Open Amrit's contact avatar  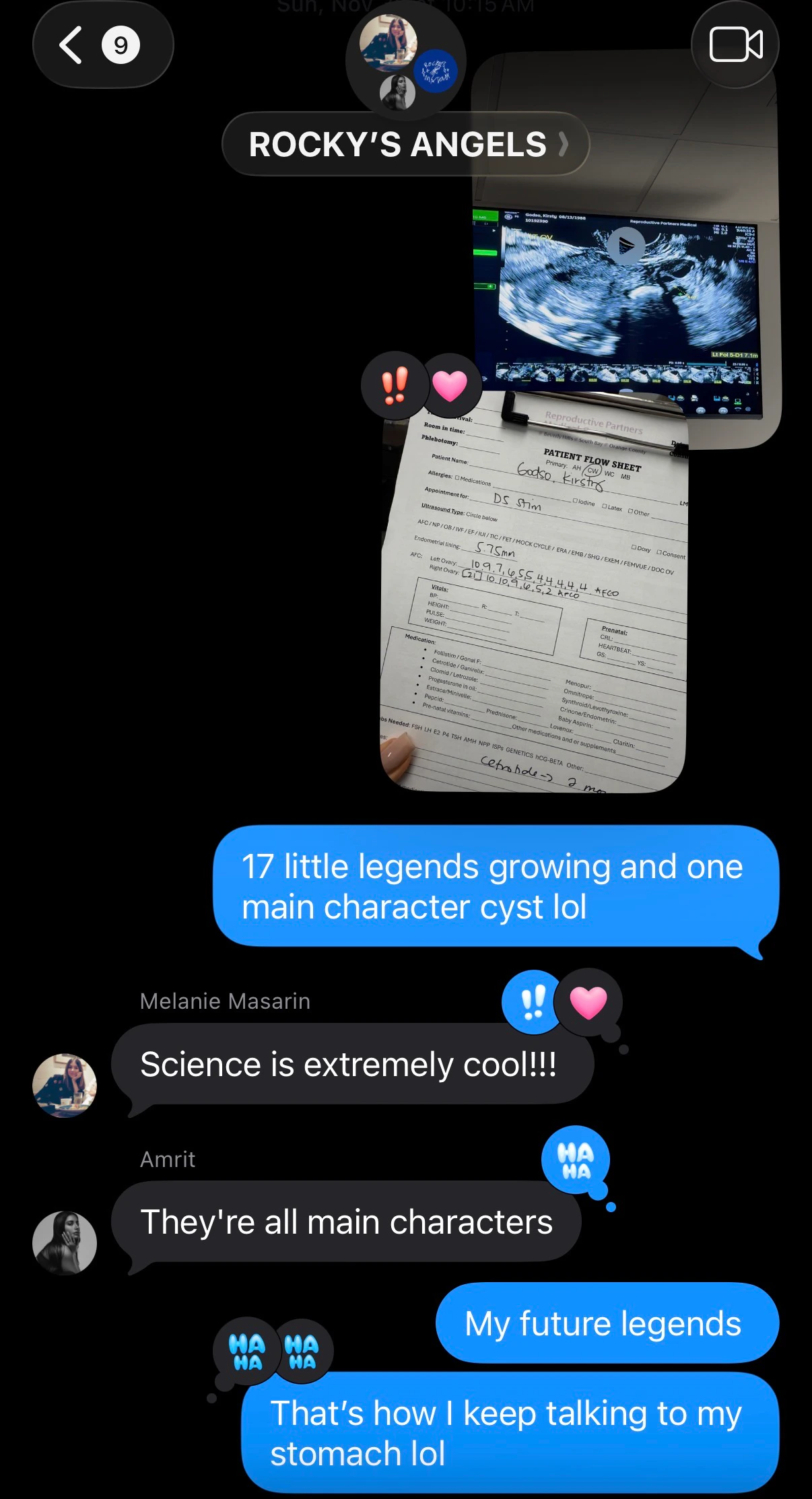65,1242
